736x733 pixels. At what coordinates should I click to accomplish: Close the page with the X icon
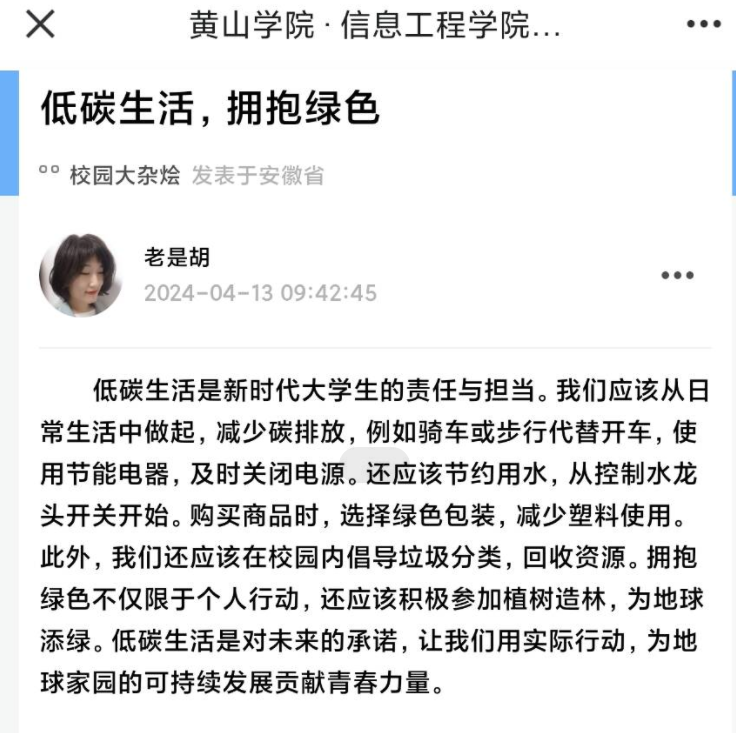click(40, 25)
